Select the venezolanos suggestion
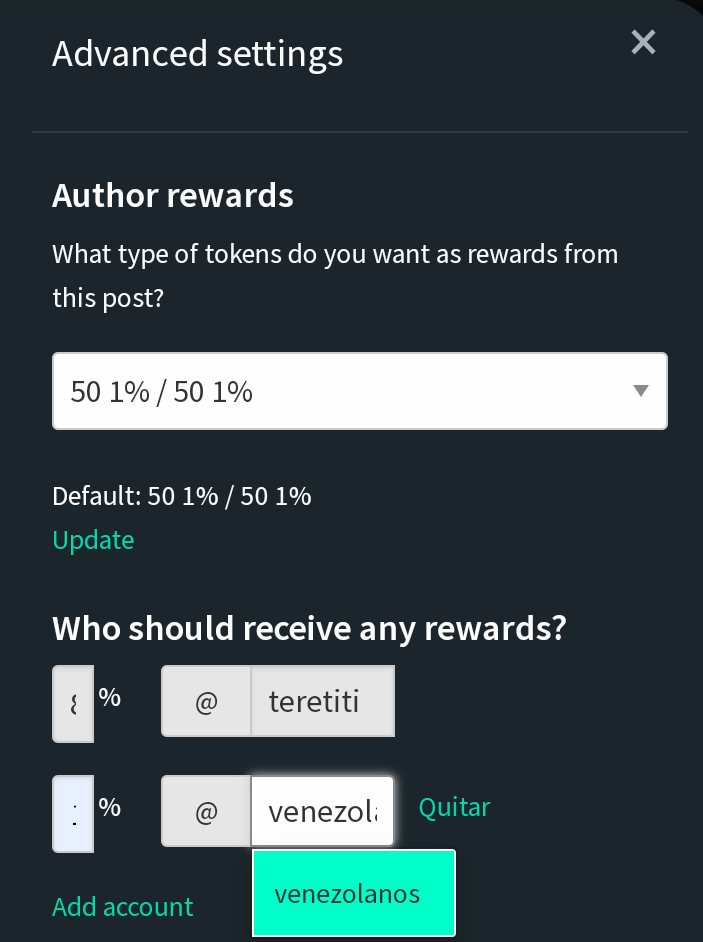703x942 pixels. pyautogui.click(x=354, y=893)
